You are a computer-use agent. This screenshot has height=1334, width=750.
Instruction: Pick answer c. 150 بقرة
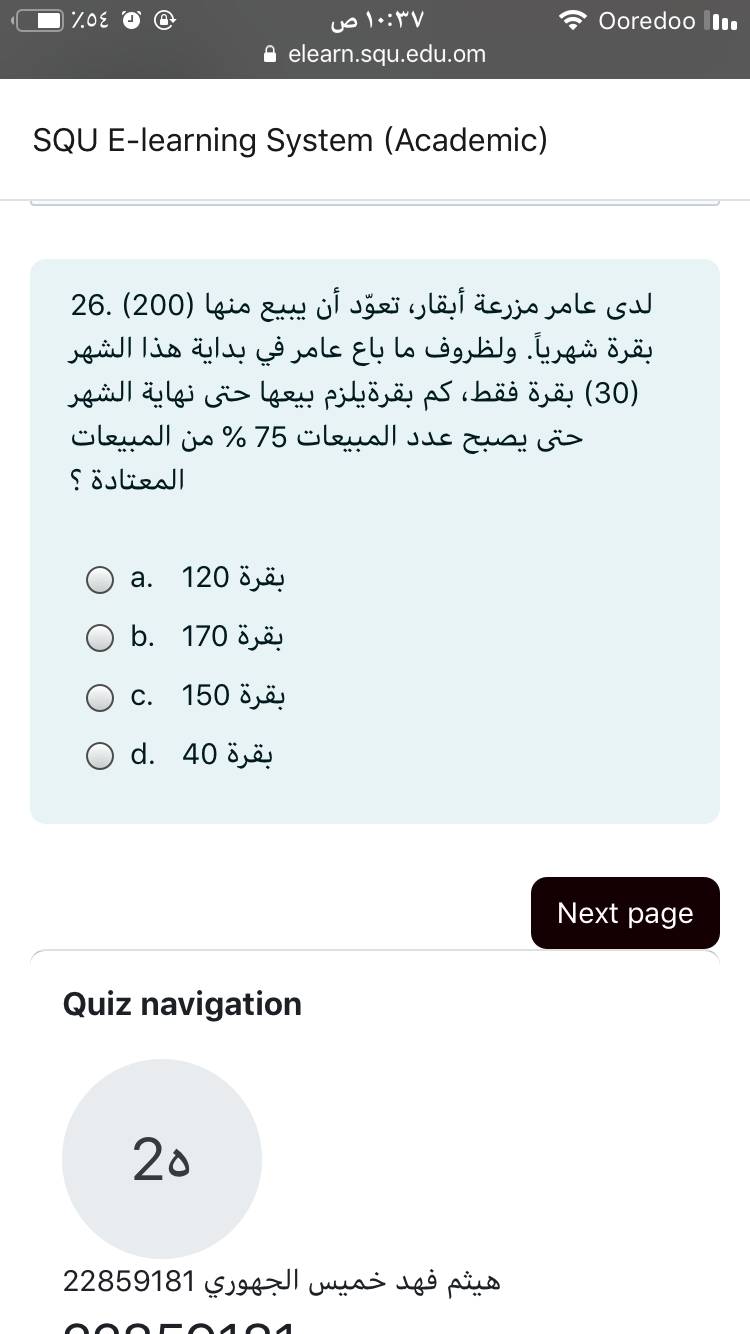(100, 697)
